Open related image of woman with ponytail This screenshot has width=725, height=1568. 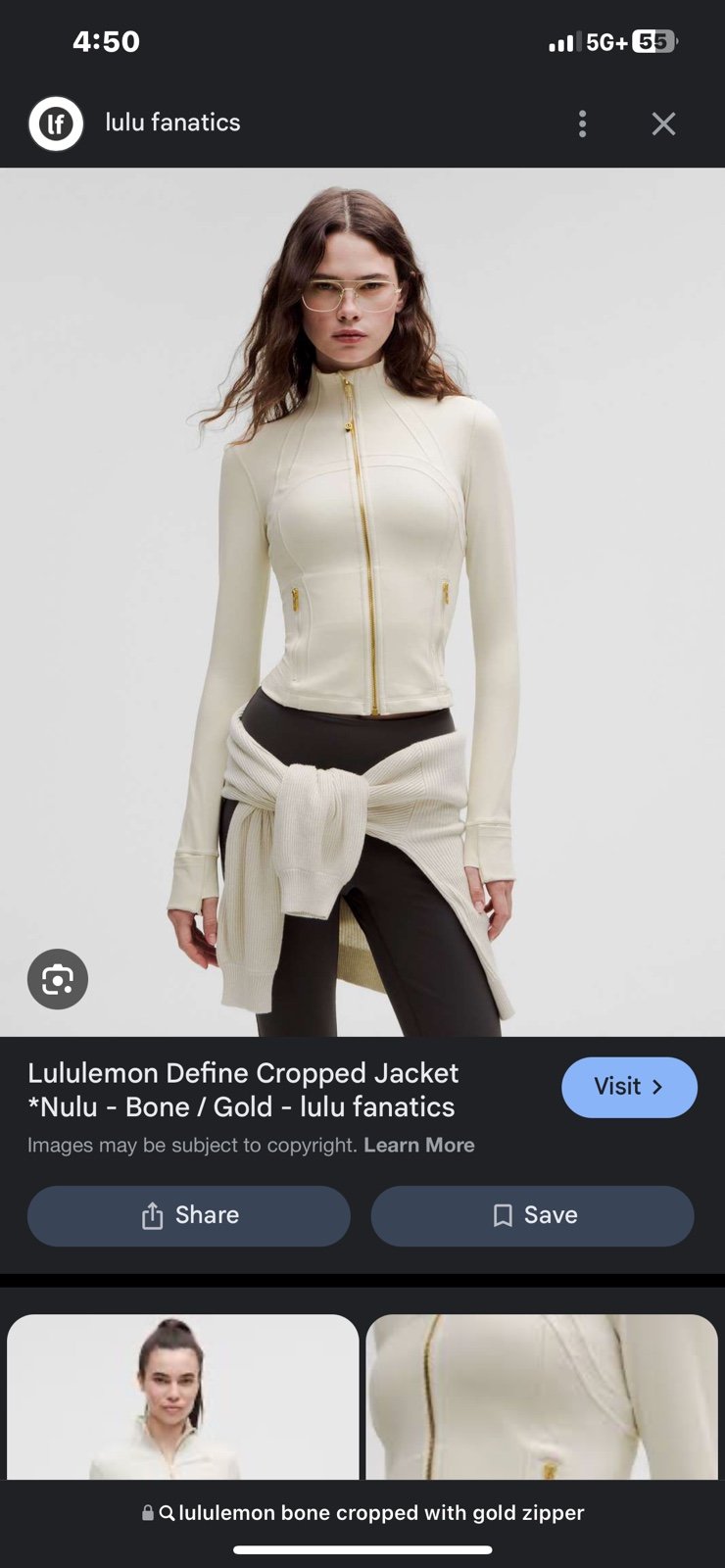[183, 1396]
